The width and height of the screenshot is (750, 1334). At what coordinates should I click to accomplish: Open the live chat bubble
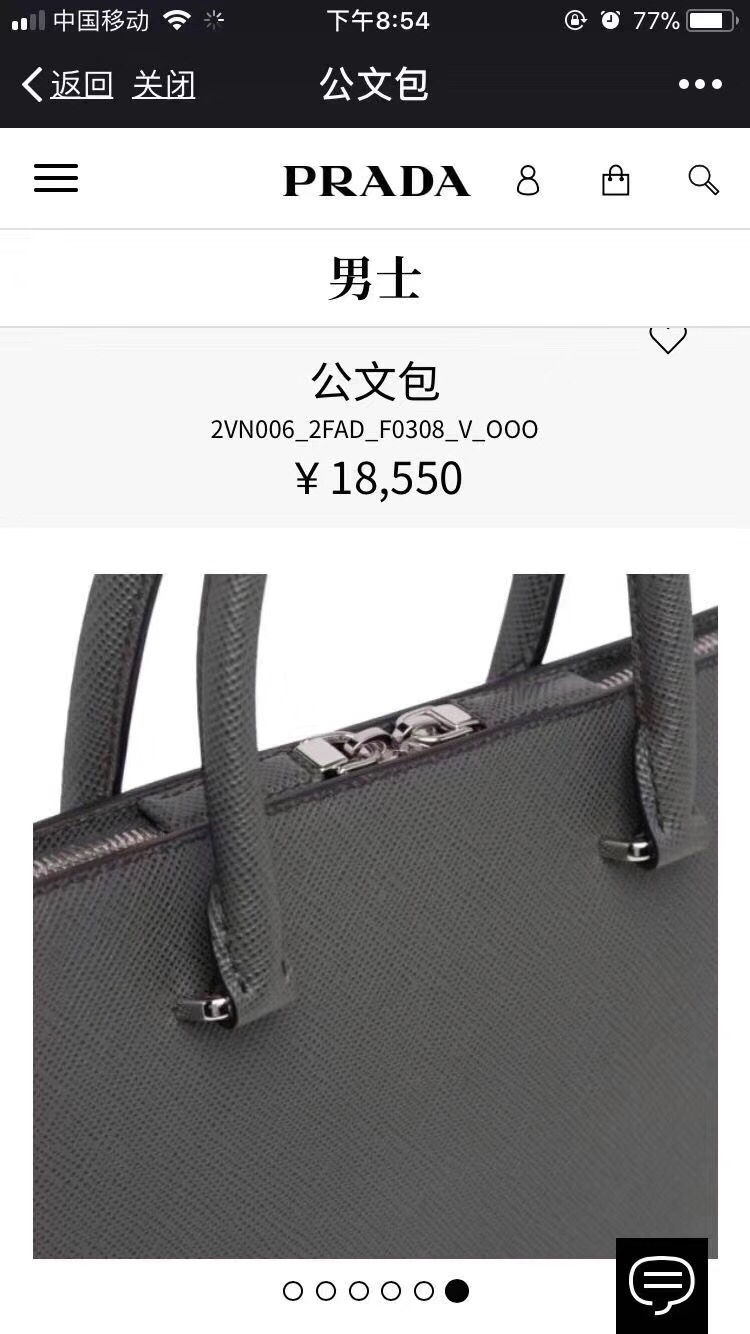[x=661, y=1284]
